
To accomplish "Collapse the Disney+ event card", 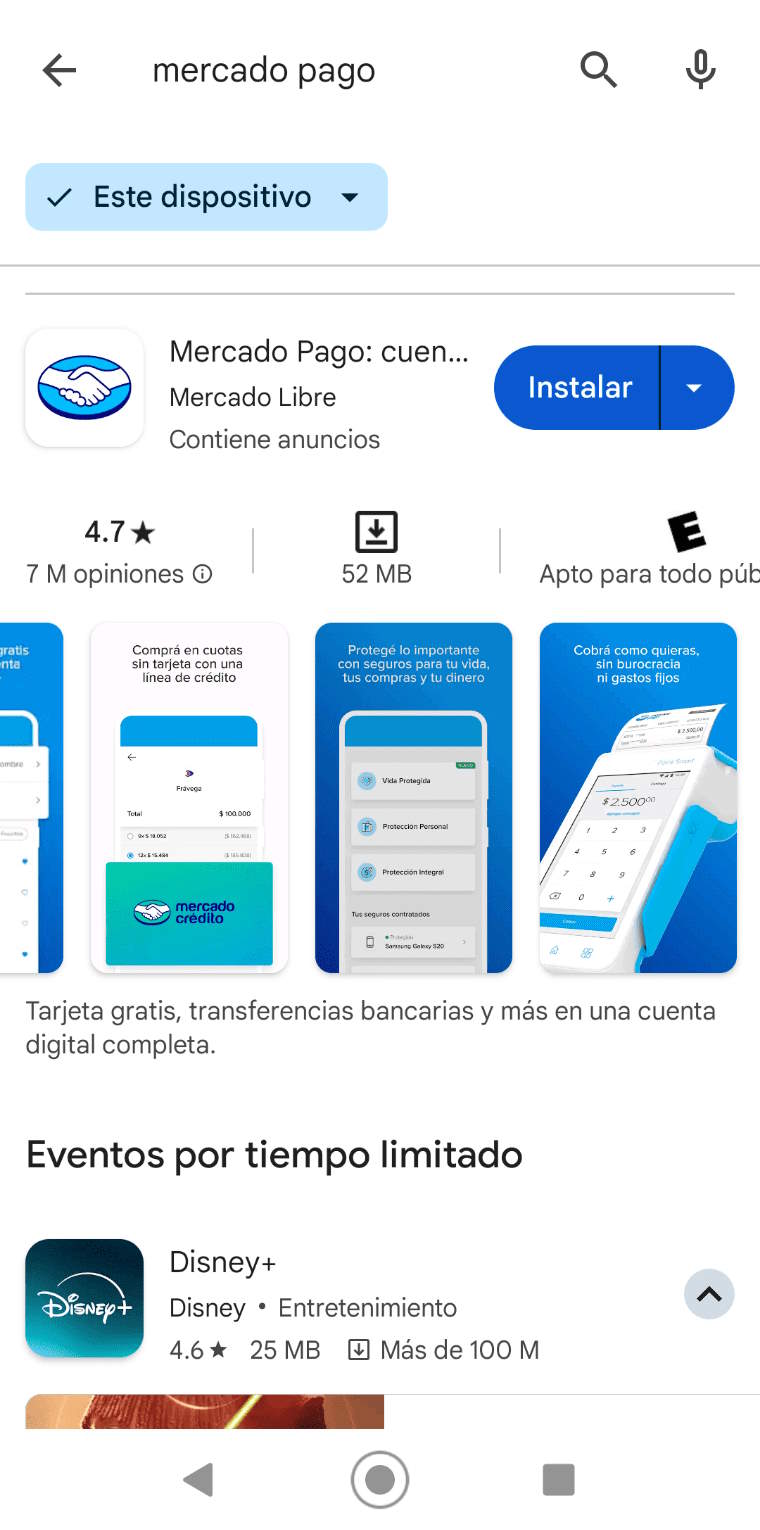I will [x=709, y=1294].
